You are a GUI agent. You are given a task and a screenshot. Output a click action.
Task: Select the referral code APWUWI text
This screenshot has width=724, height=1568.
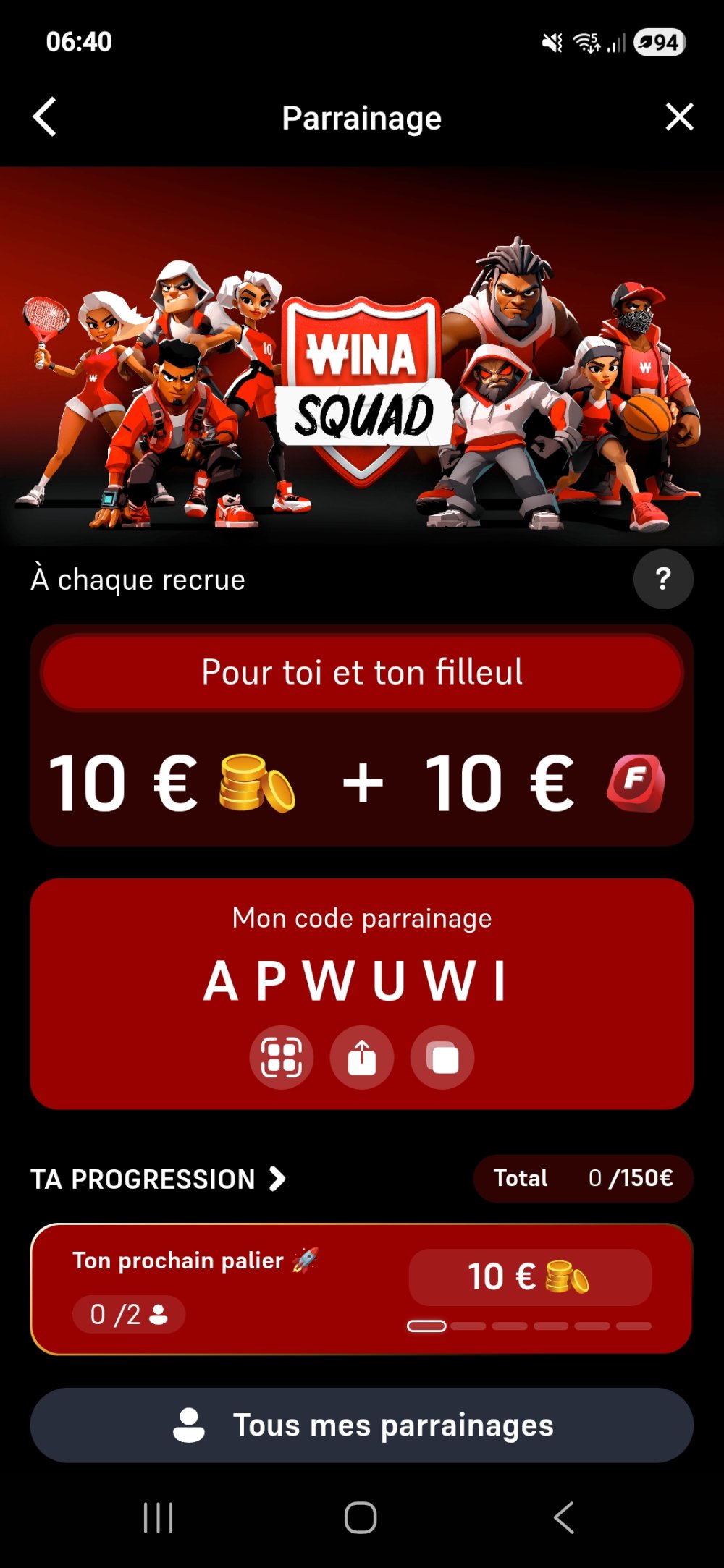[361, 978]
